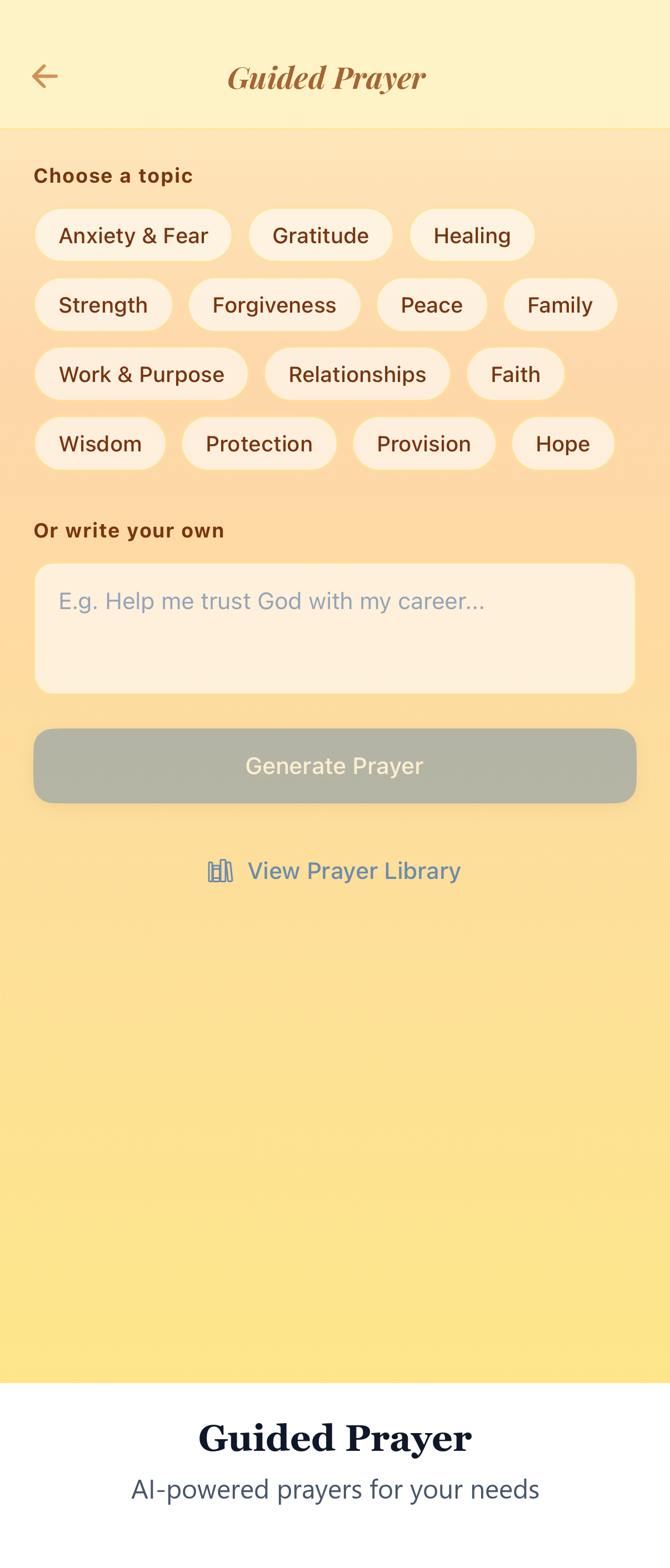The width and height of the screenshot is (670, 1568).
Task: Select the Protection topic chip
Action: point(259,443)
